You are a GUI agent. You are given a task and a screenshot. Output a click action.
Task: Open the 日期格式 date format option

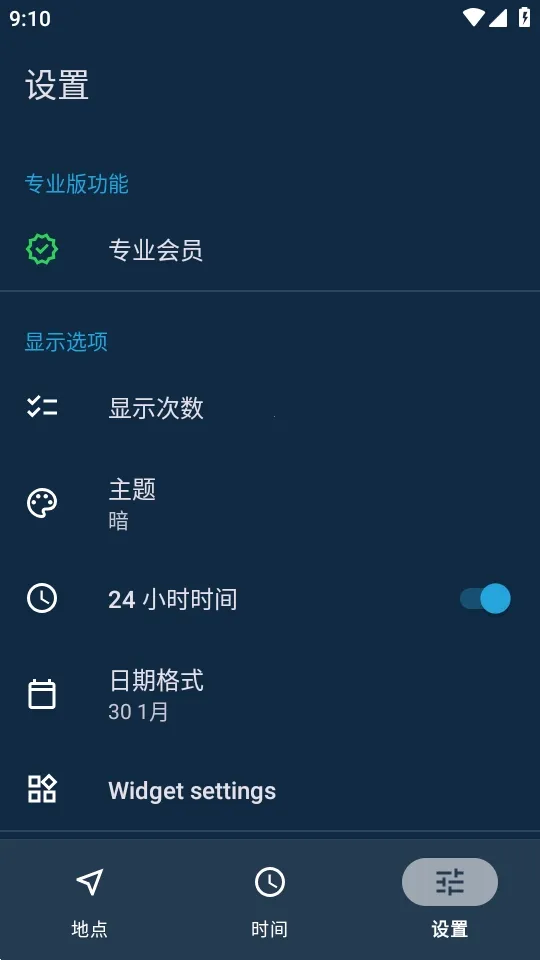(270, 694)
